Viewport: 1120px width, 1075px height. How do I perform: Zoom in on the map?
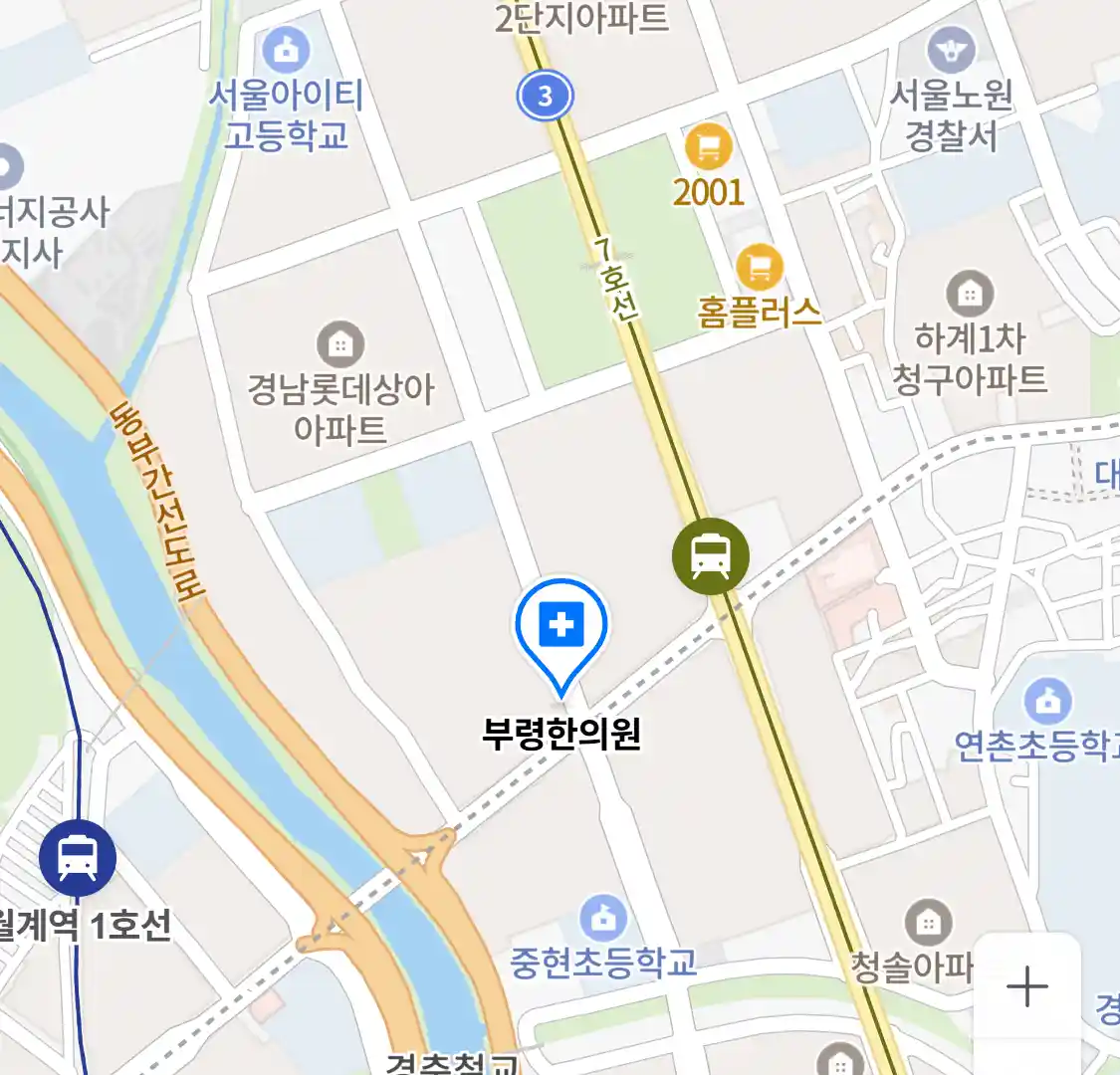[x=1026, y=987]
